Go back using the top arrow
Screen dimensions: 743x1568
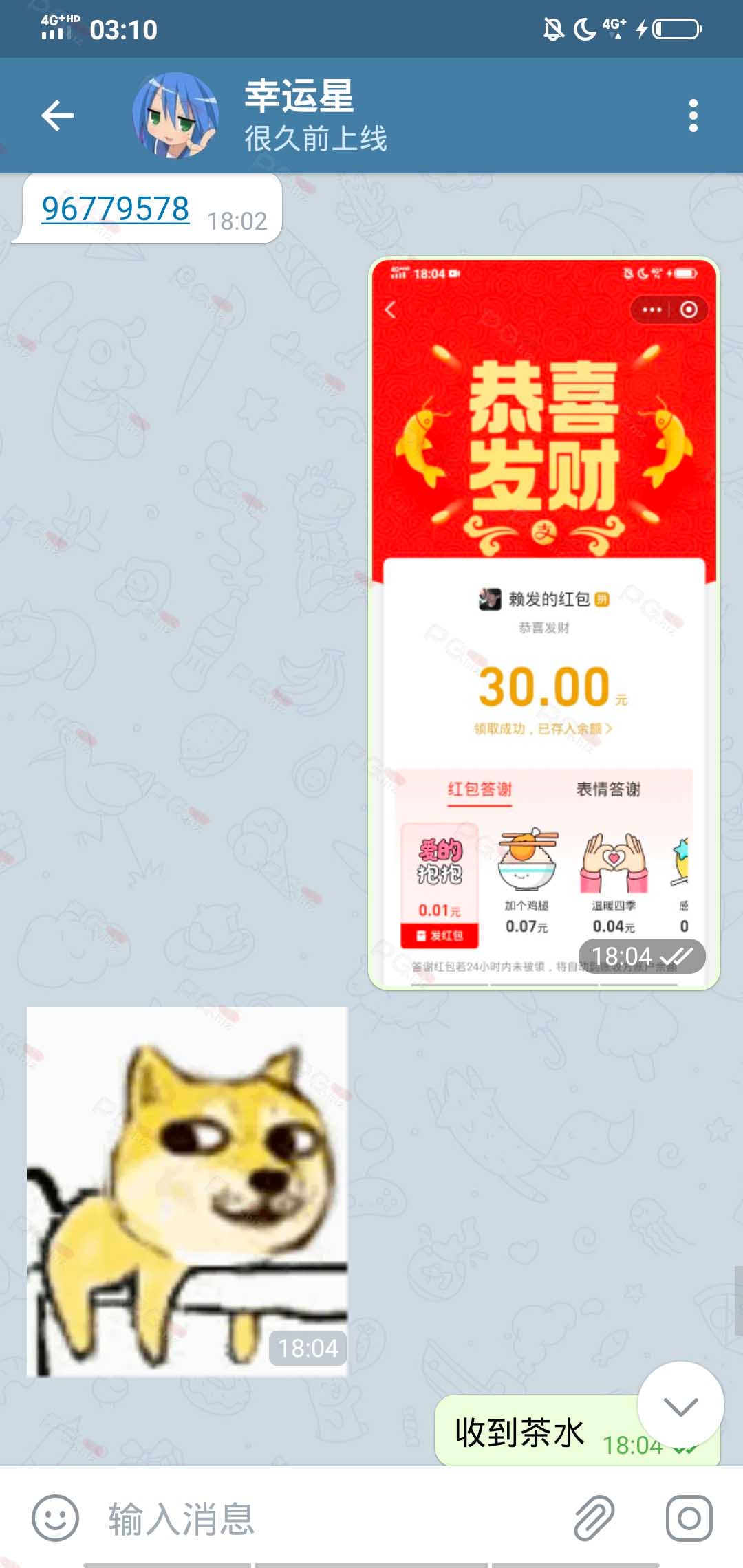coord(57,115)
